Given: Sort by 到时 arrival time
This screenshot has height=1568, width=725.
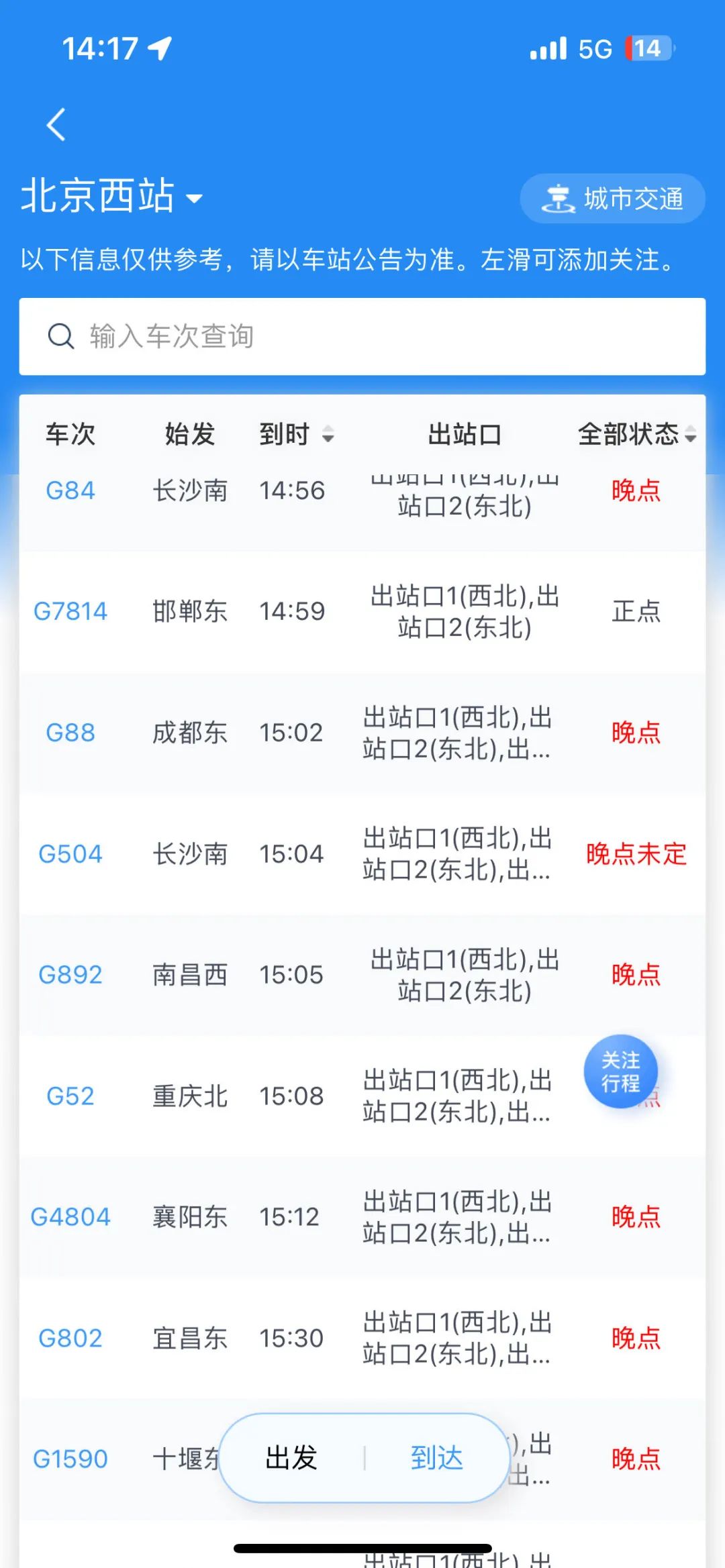Looking at the screenshot, I should (x=296, y=434).
